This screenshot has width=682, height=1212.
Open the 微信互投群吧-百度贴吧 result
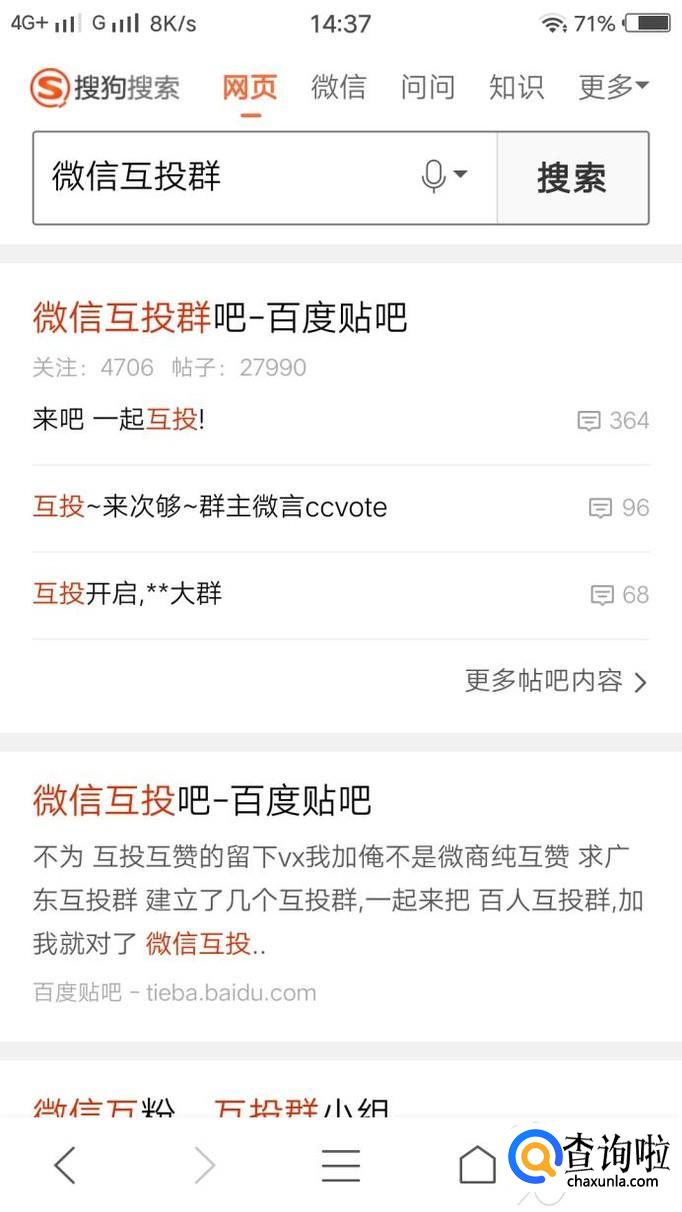click(220, 318)
